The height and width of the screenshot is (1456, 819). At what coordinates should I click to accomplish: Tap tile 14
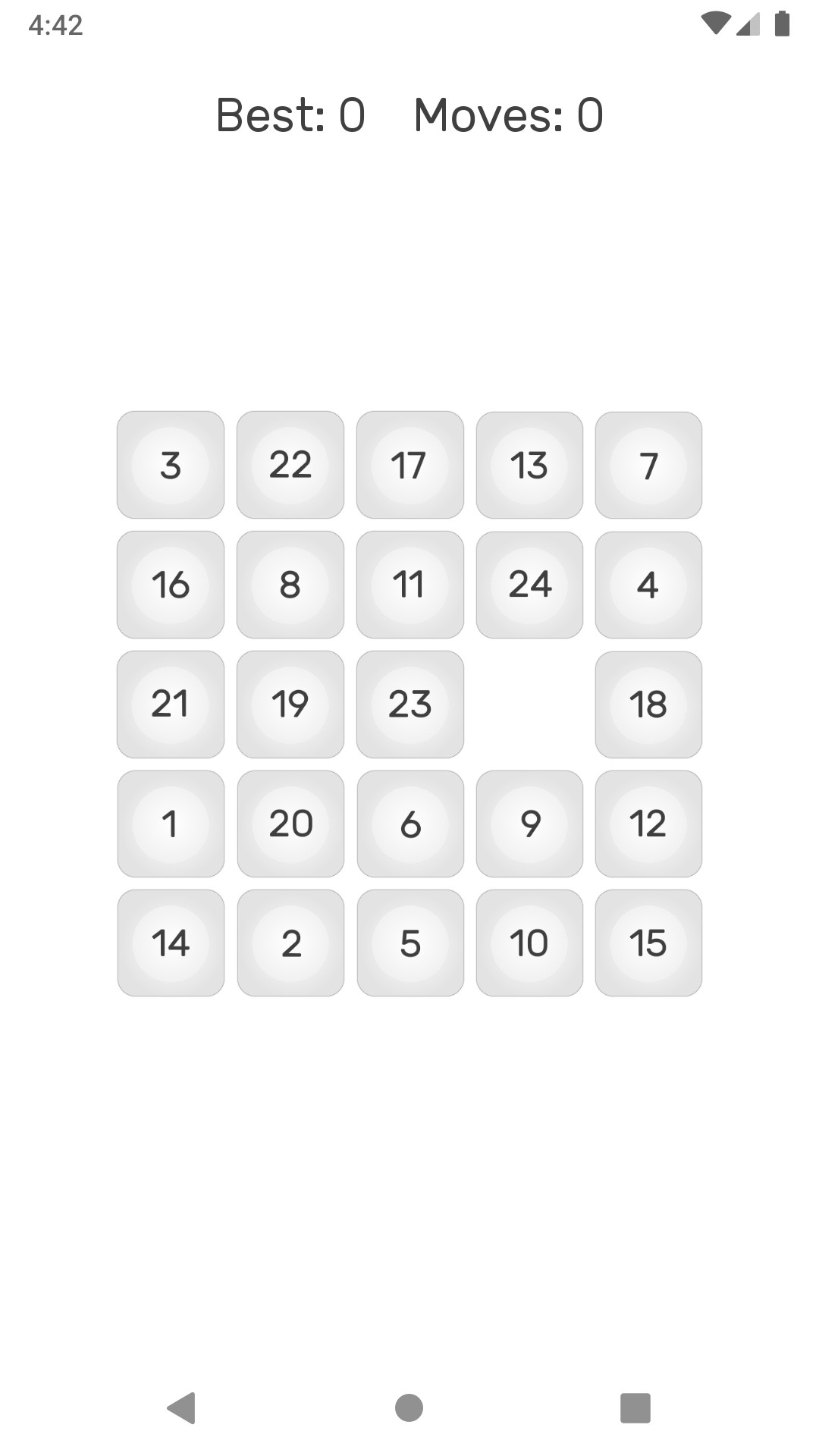point(171,943)
